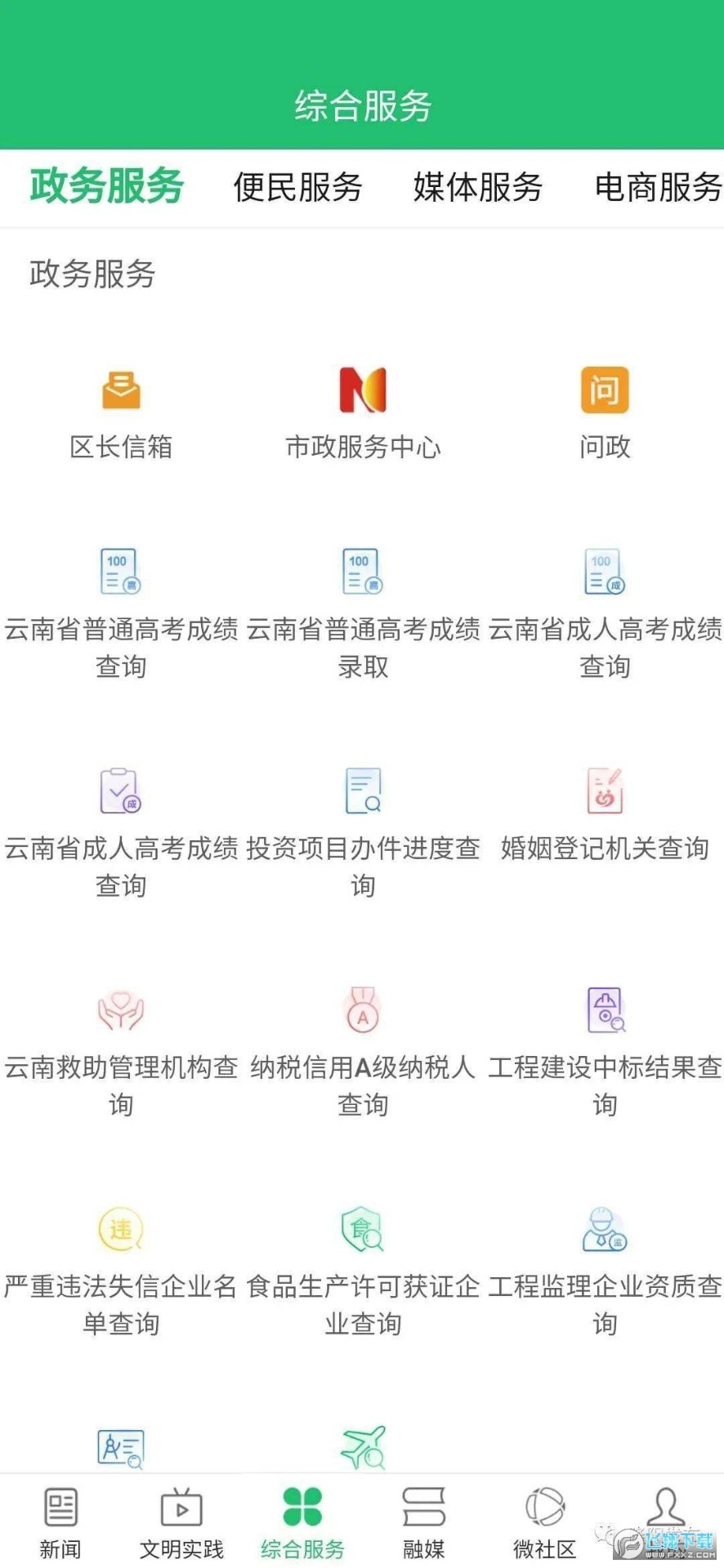The image size is (724, 1568).
Task: Select the 政务服务 top tab
Action: click(107, 185)
